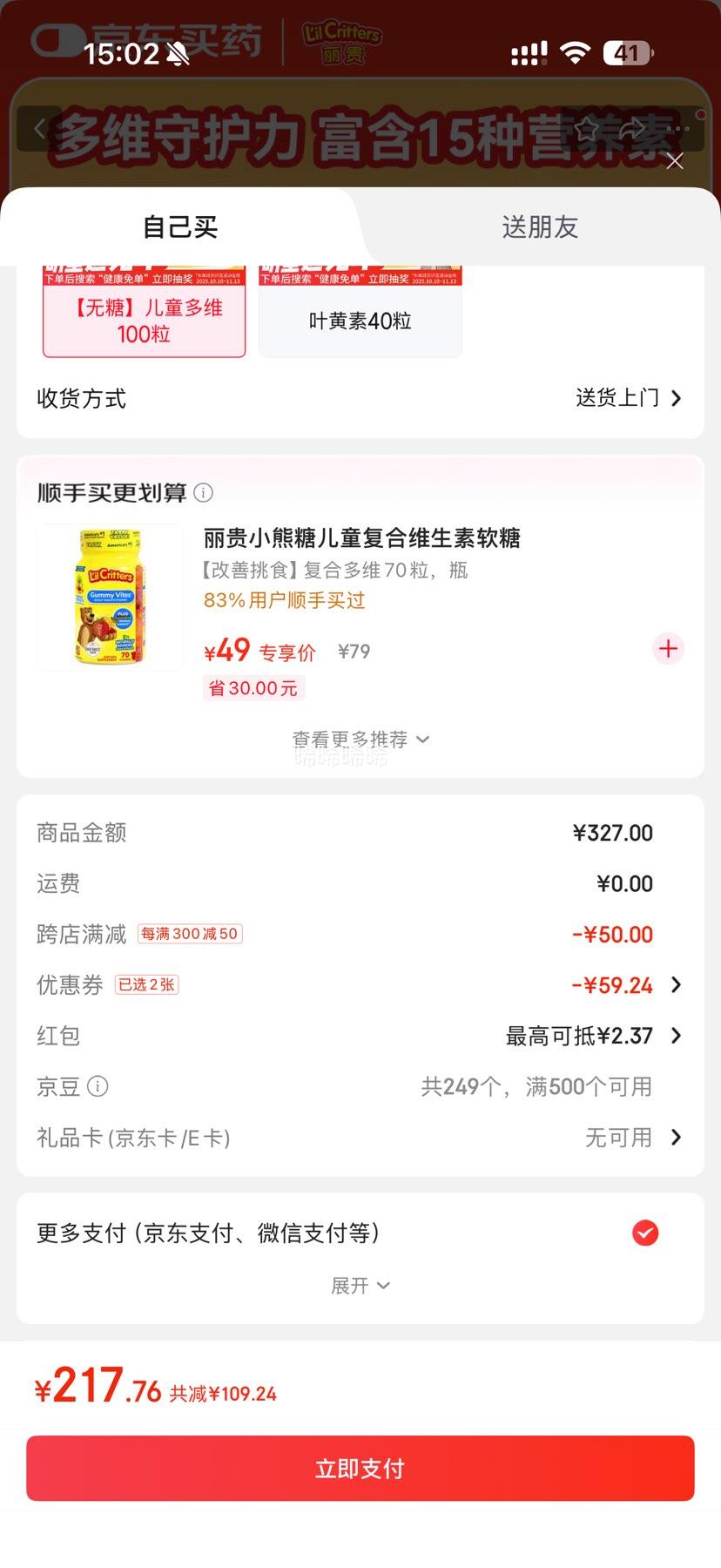Show info about 京豆
721x1568 pixels.
(x=98, y=1086)
